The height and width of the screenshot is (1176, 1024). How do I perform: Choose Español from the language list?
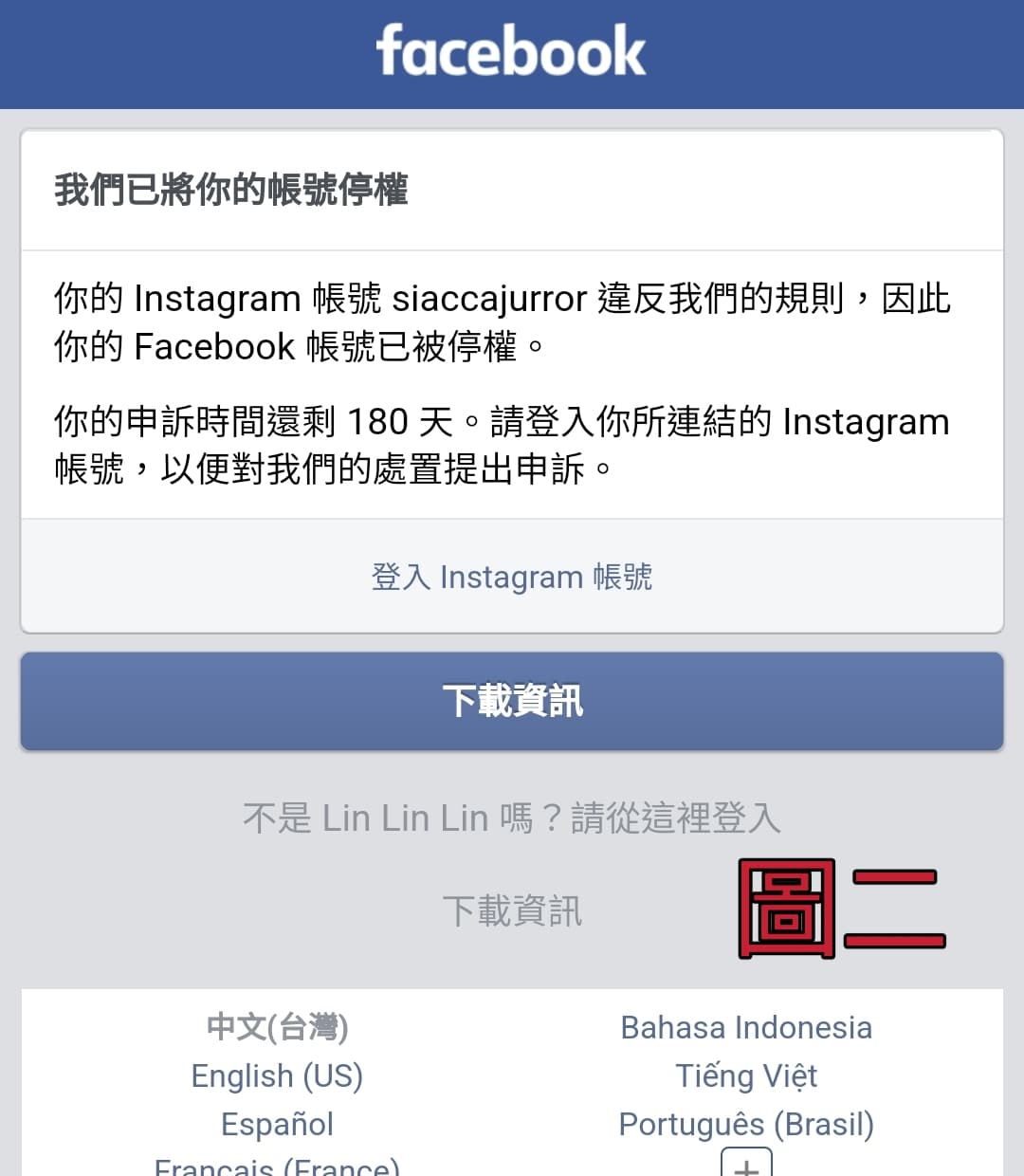277,1124
